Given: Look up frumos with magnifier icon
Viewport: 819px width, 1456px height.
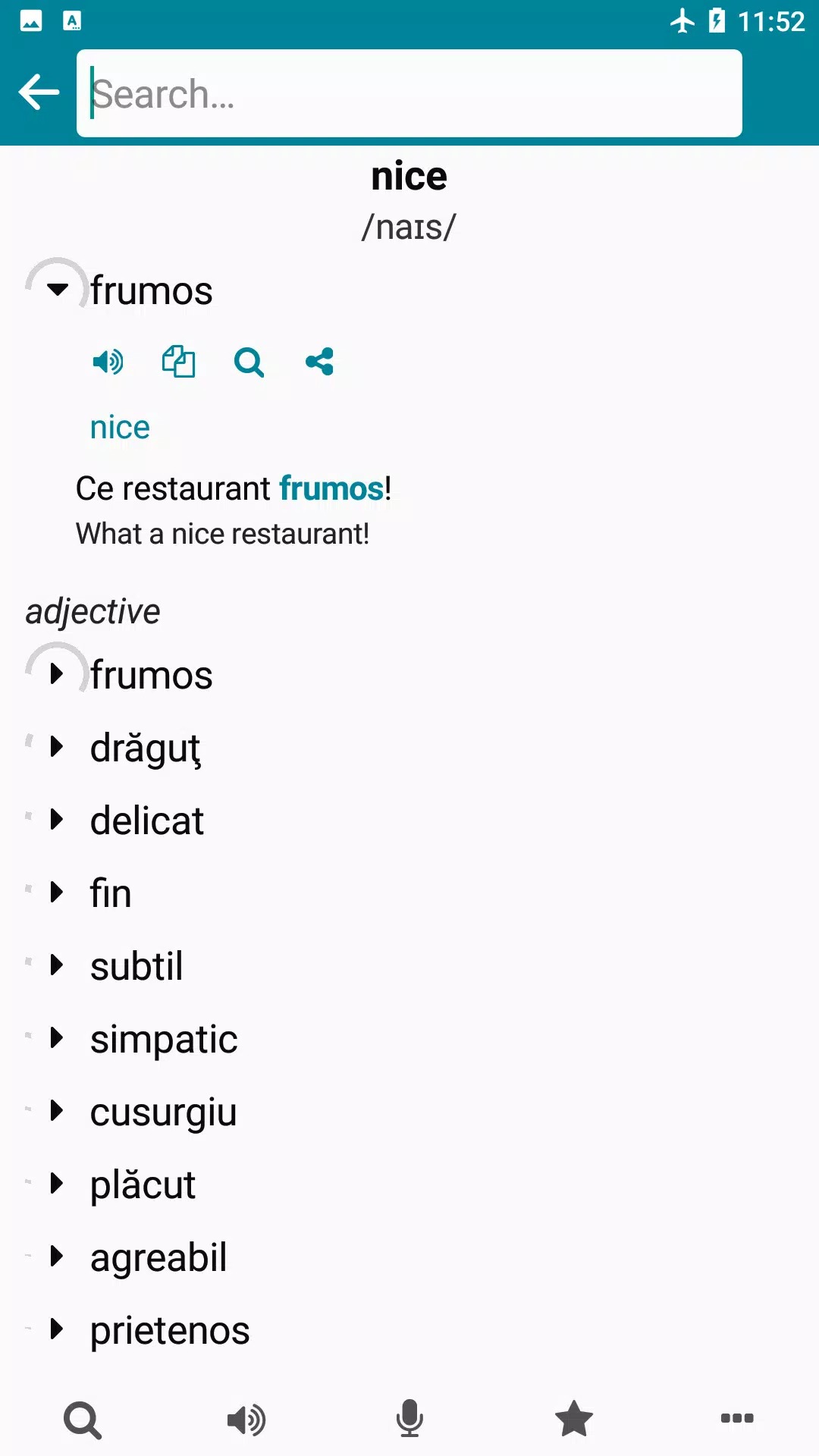Looking at the screenshot, I should [x=249, y=362].
